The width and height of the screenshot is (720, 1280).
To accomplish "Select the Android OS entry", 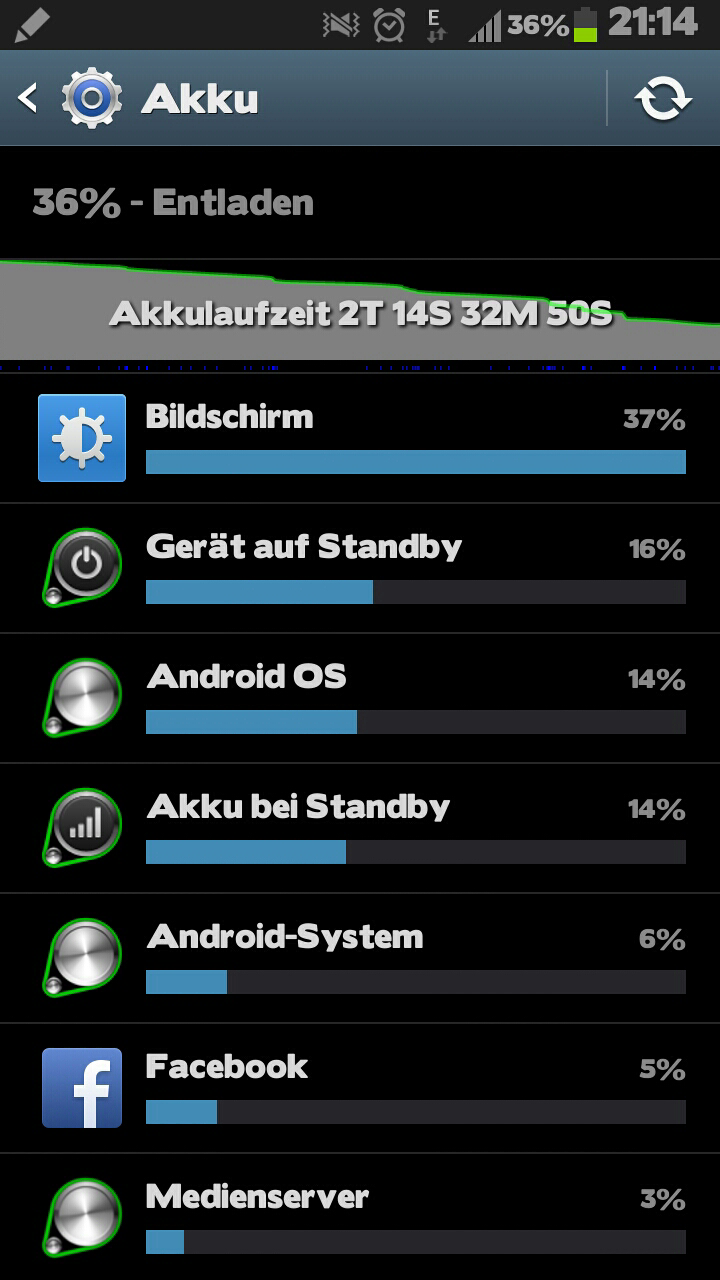I will tap(360, 698).
